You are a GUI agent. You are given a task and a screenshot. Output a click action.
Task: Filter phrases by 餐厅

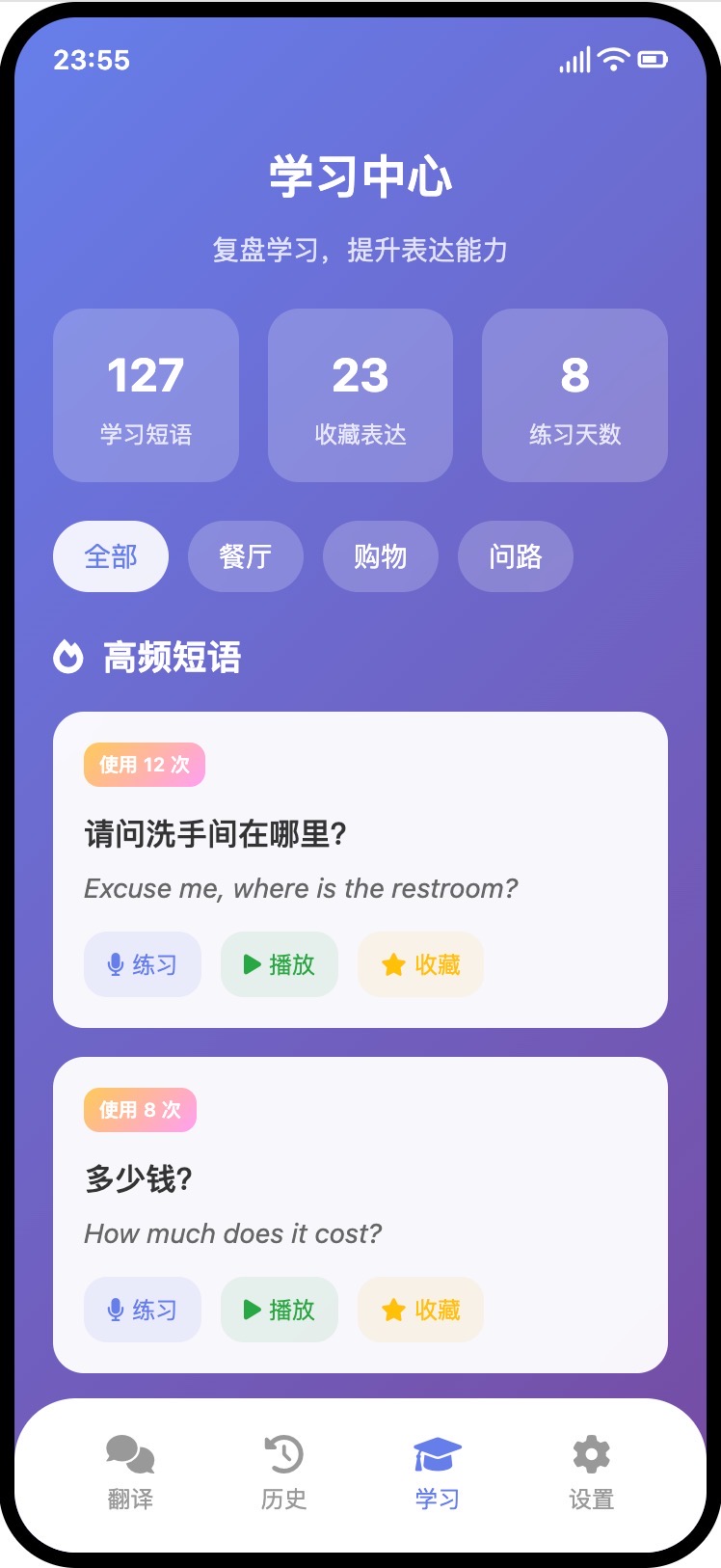246,556
